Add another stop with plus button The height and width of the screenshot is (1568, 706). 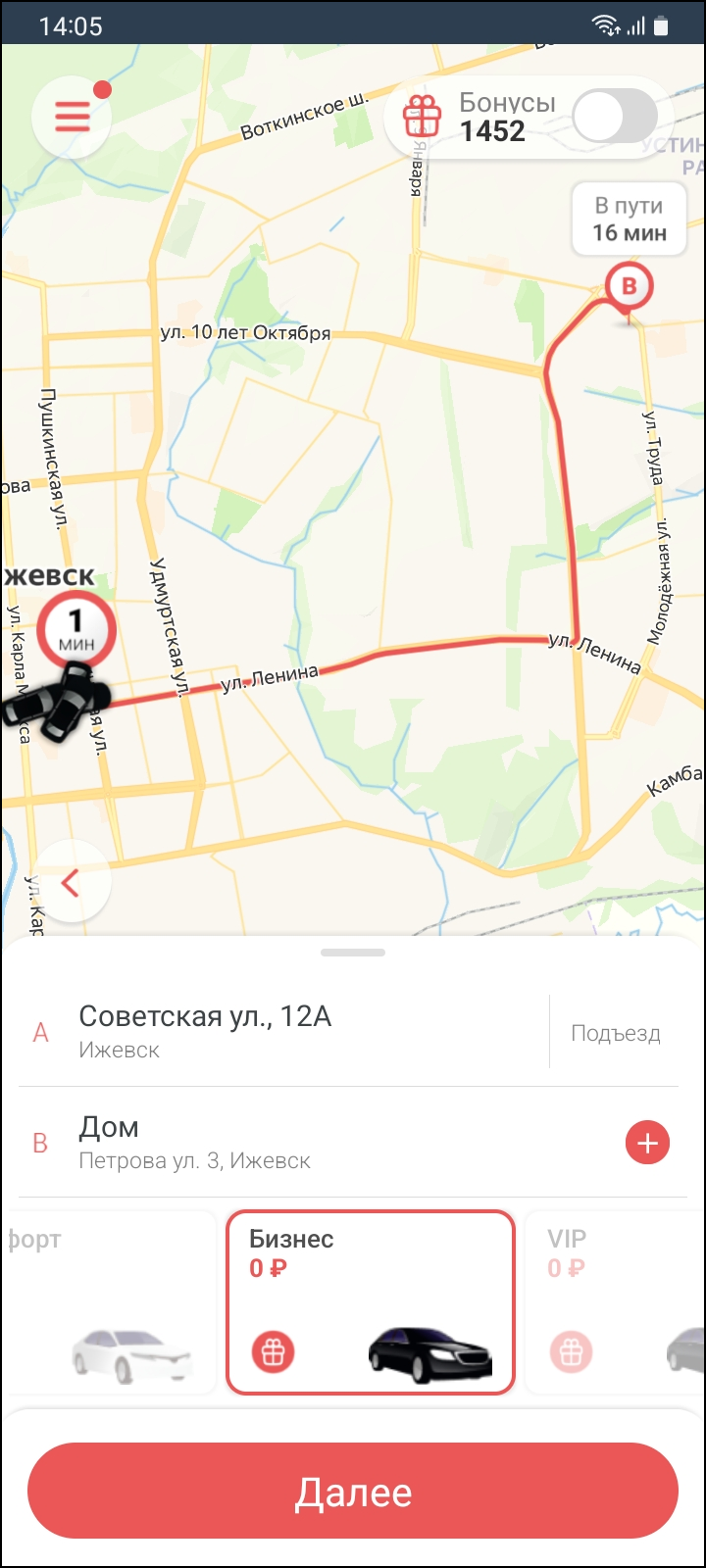coord(647,1143)
